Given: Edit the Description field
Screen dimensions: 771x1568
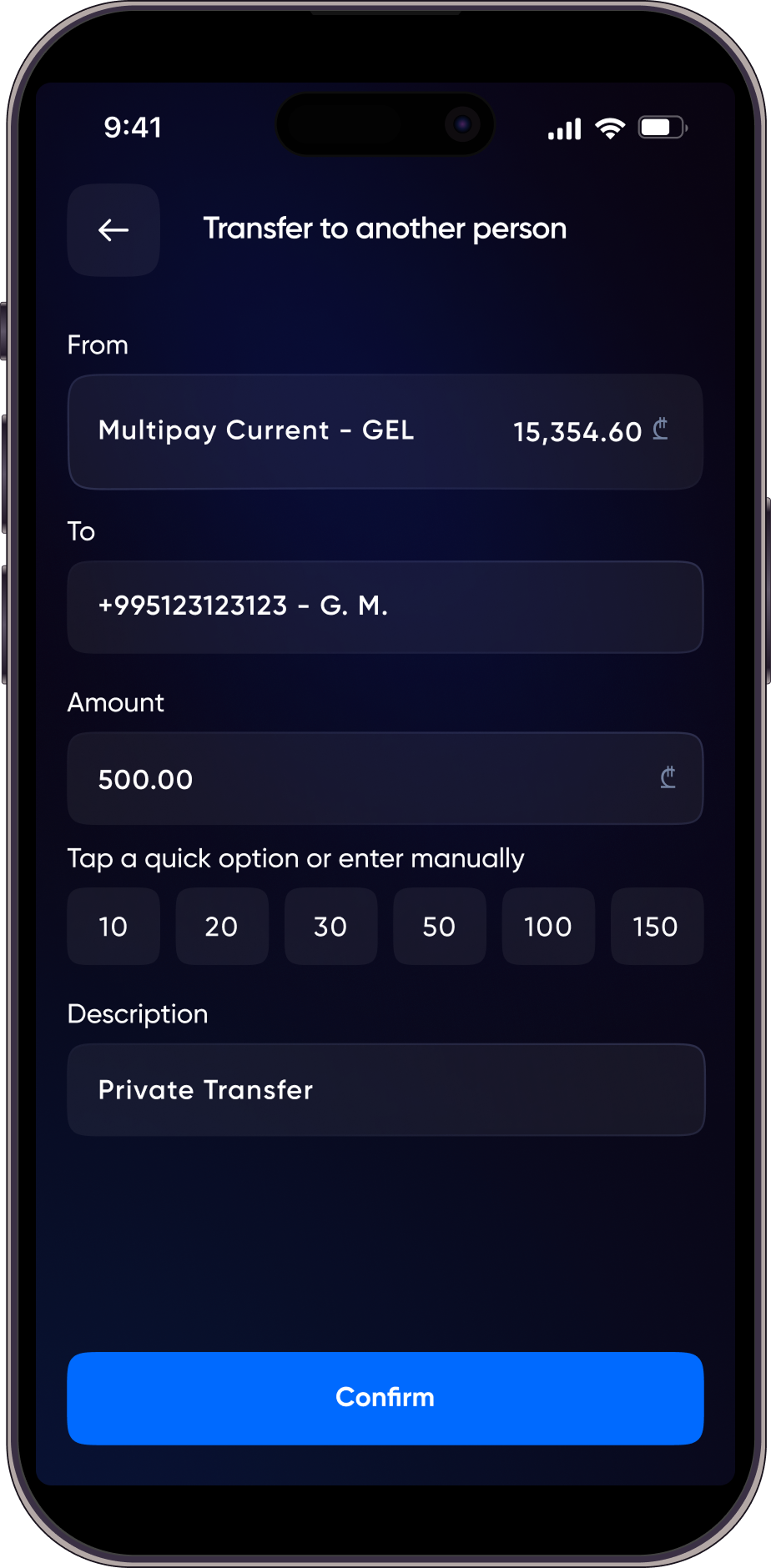Looking at the screenshot, I should click(x=385, y=1089).
